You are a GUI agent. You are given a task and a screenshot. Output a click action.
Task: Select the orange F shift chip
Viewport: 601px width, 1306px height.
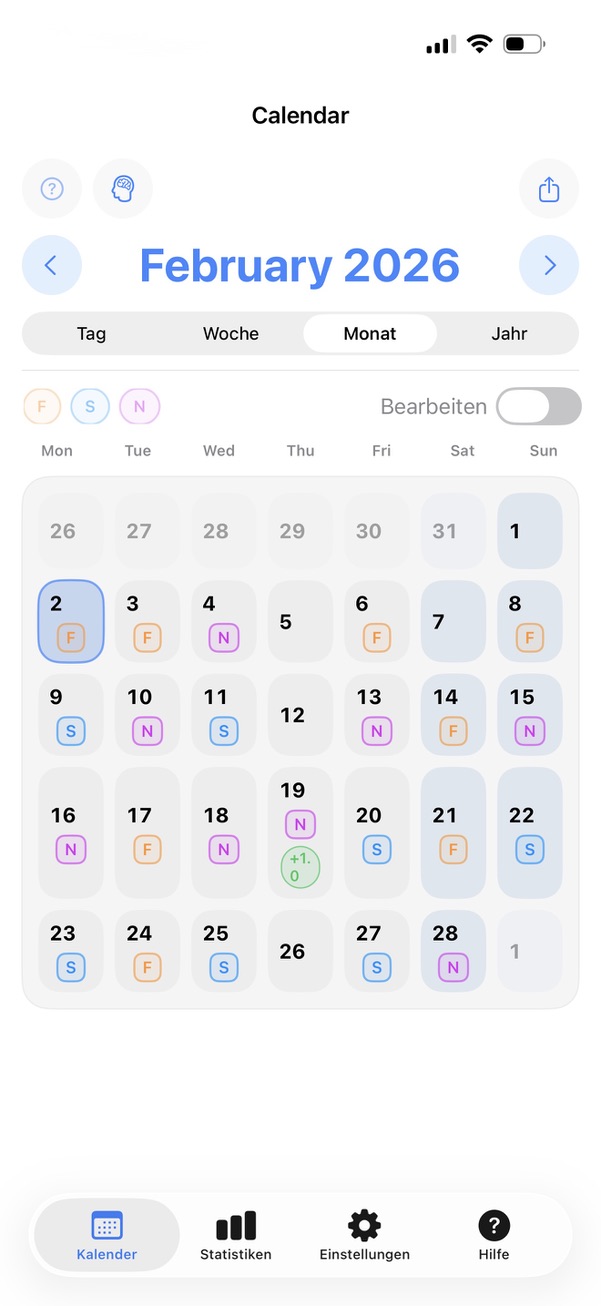[x=42, y=407]
